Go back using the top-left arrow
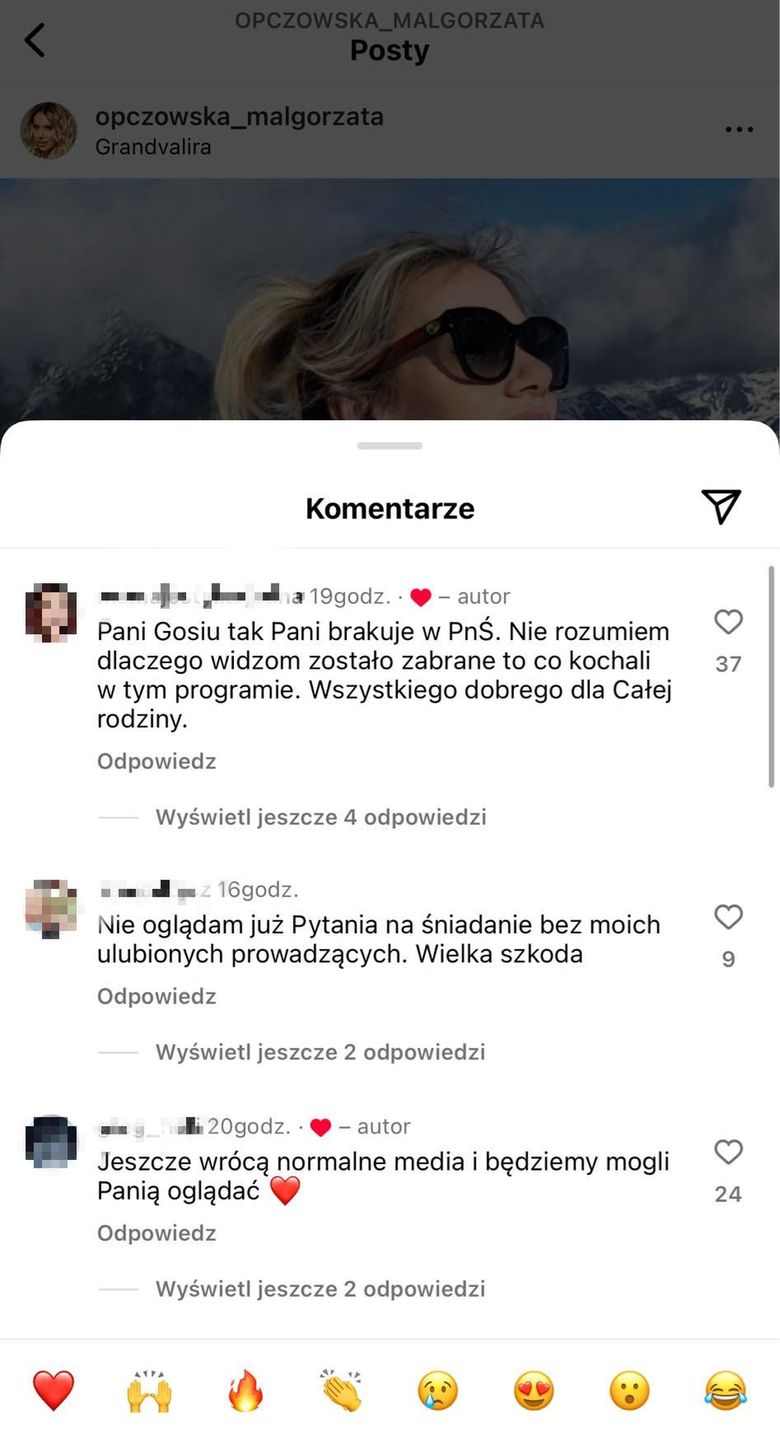This screenshot has width=780, height=1440. (35, 41)
